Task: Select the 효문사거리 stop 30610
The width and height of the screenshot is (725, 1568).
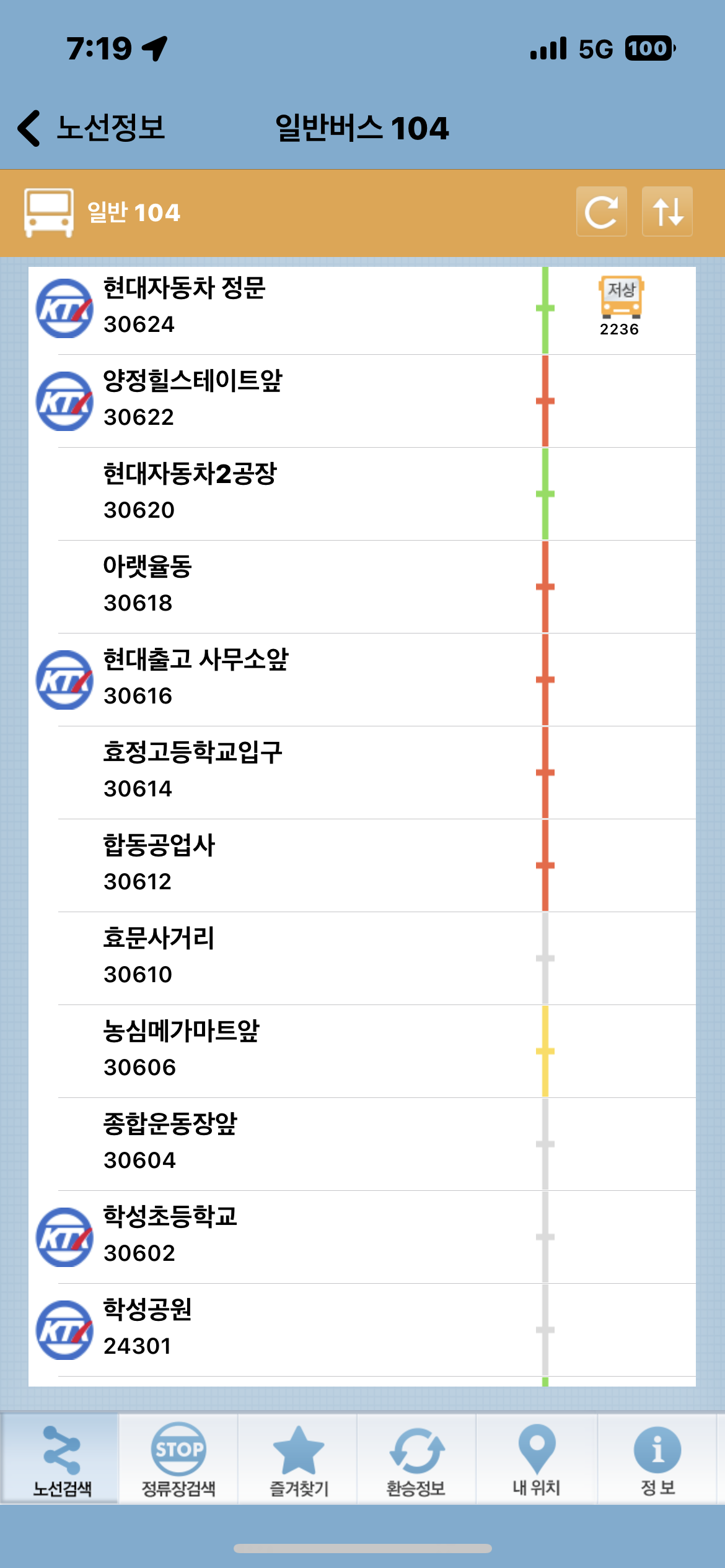Action: tap(362, 958)
